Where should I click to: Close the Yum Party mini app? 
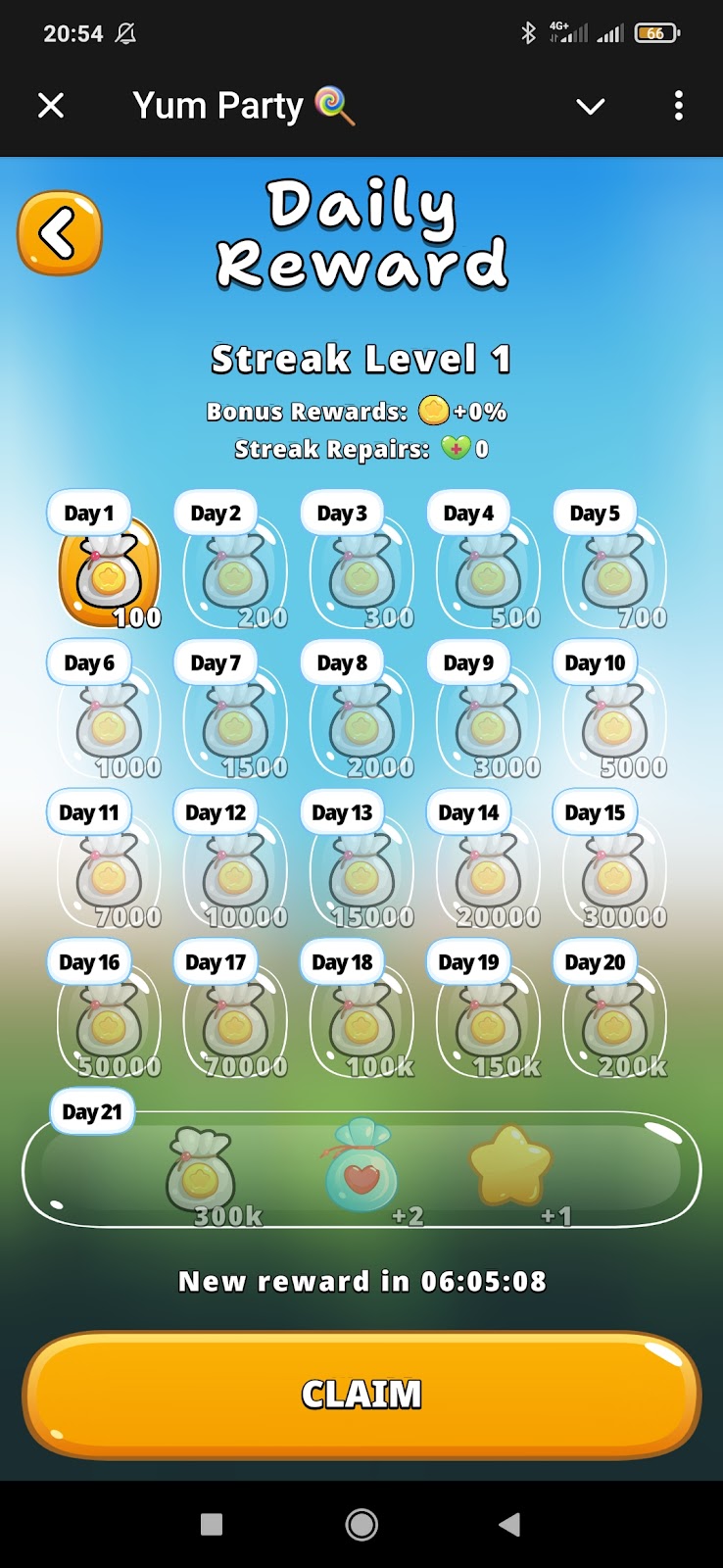[x=51, y=106]
